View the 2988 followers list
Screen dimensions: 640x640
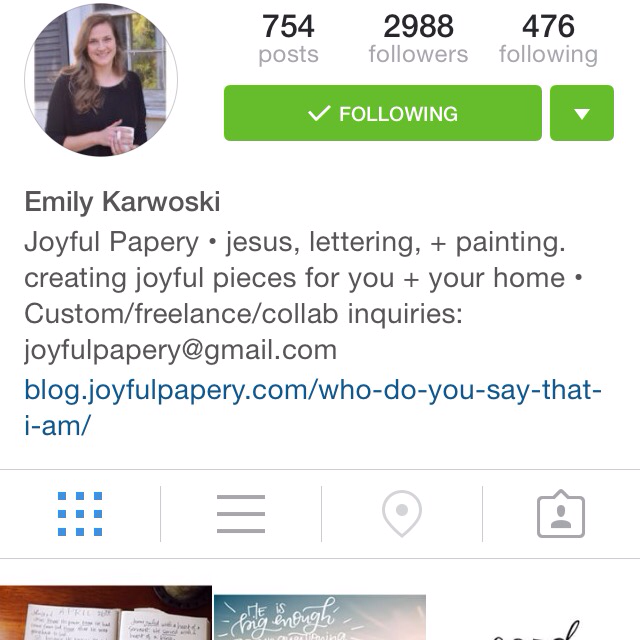418,38
